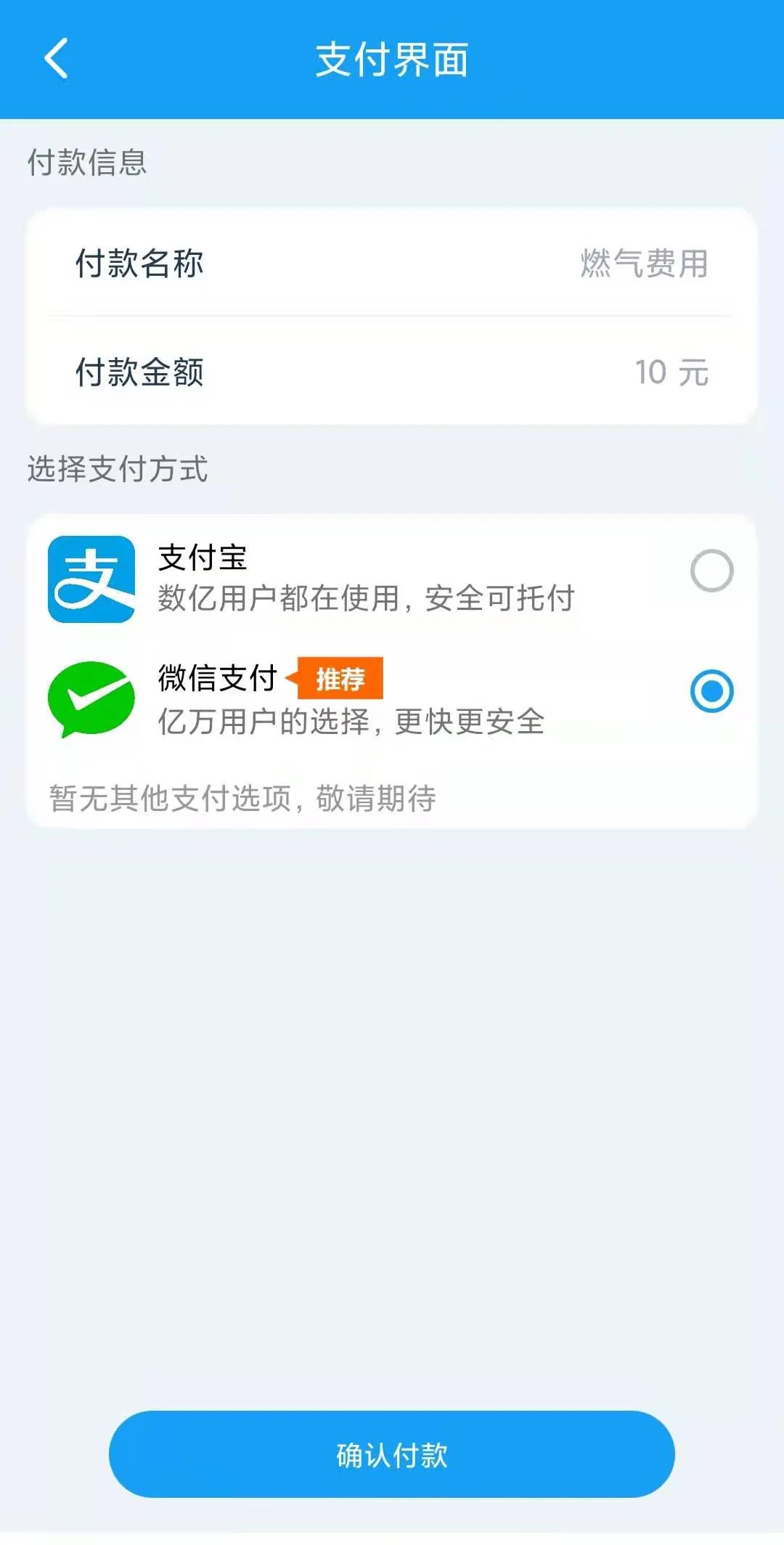Click the 付款信息 section header
Screen dimensions: 784x1545
pyautogui.click(x=86, y=163)
